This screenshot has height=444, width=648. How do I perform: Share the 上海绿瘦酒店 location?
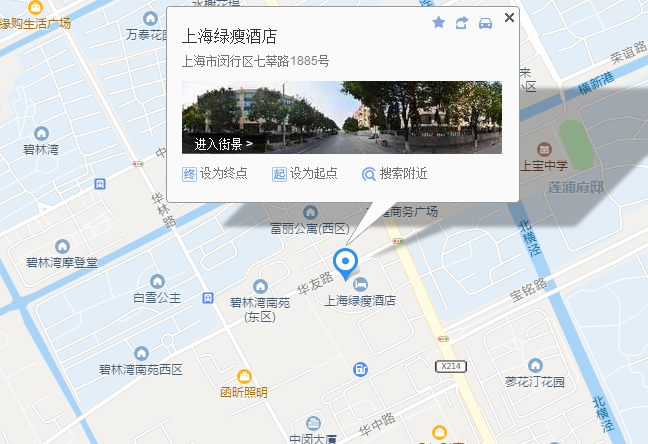[462, 23]
